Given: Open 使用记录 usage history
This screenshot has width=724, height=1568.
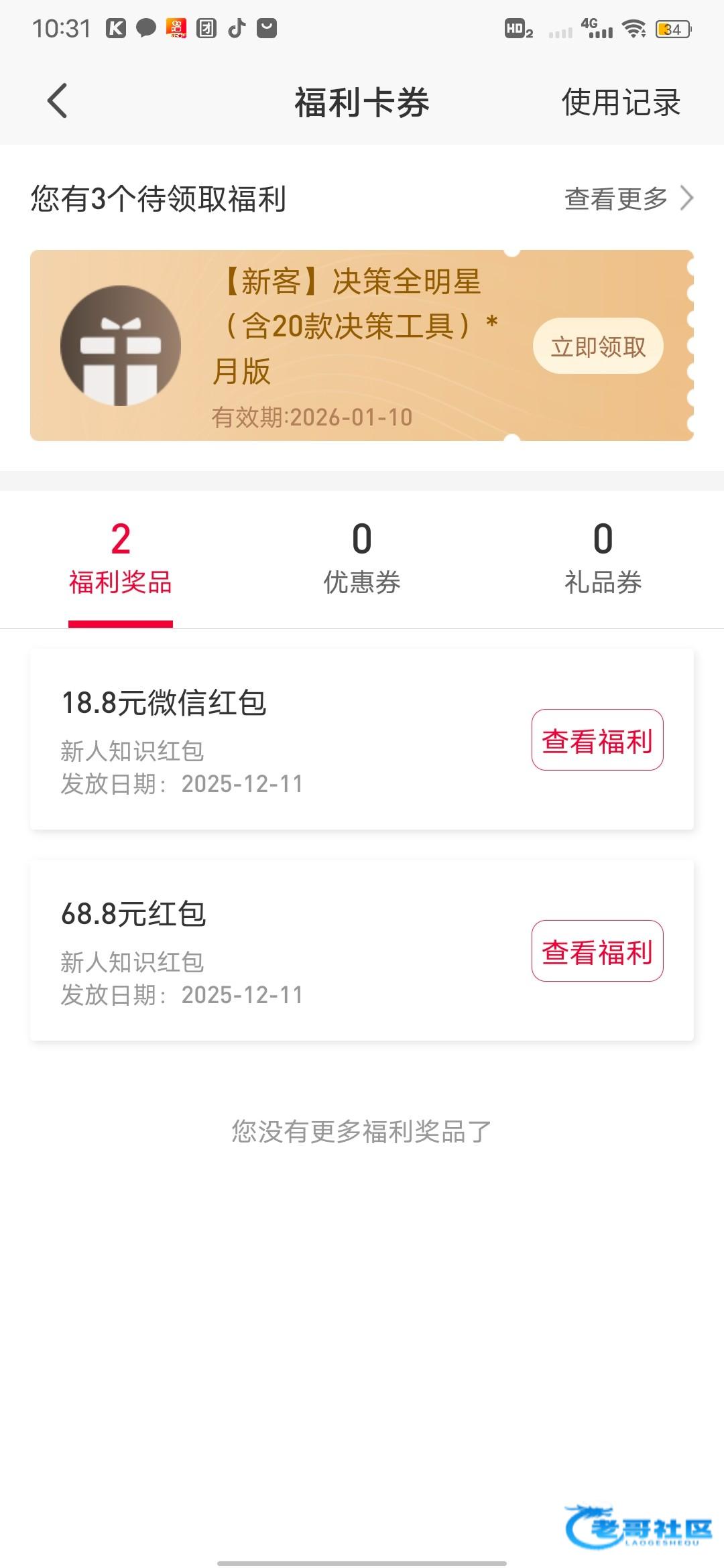Looking at the screenshot, I should pyautogui.click(x=621, y=103).
